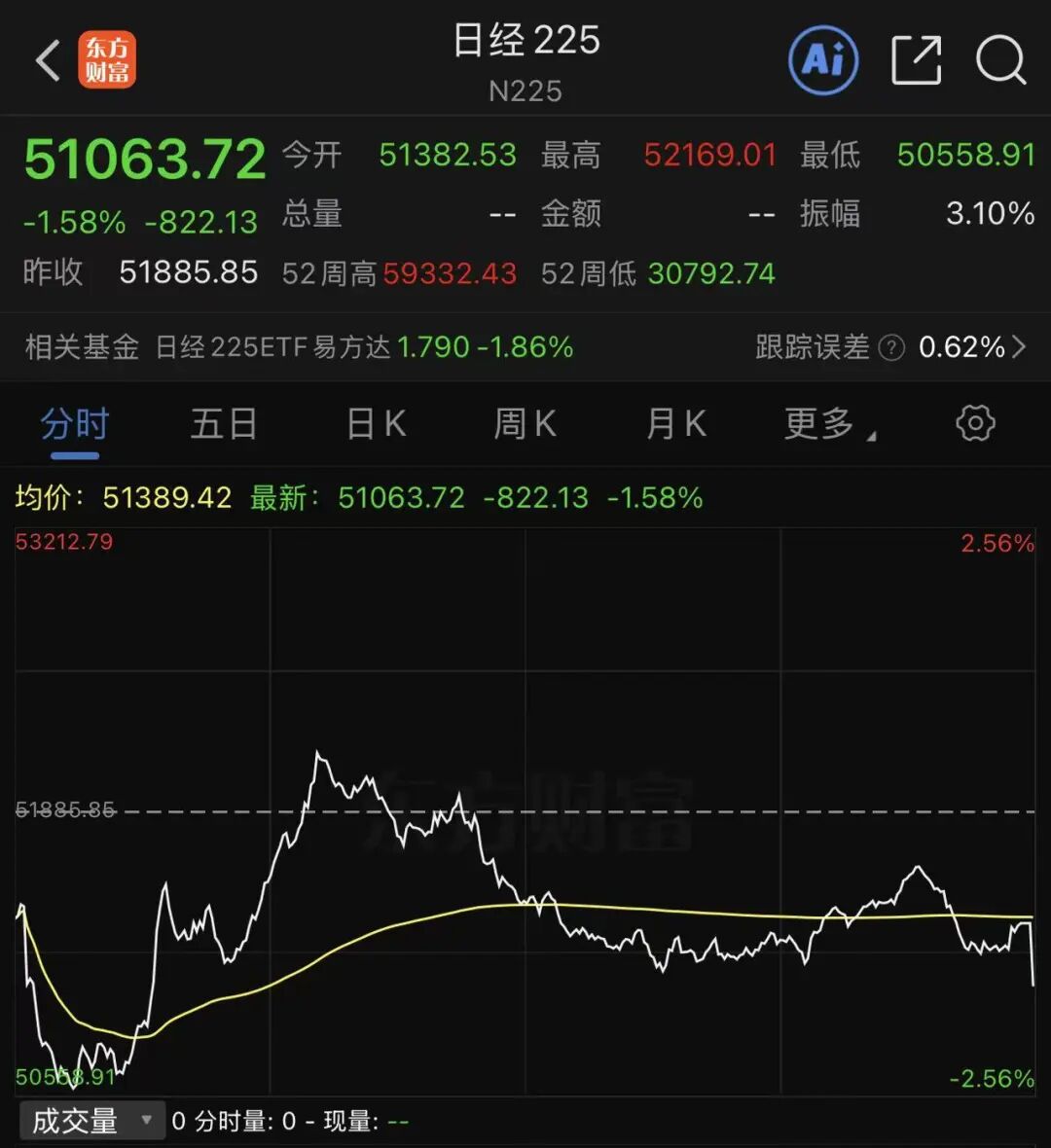1051x1148 pixels.
Task: Open chart settings gear icon
Action: click(975, 424)
